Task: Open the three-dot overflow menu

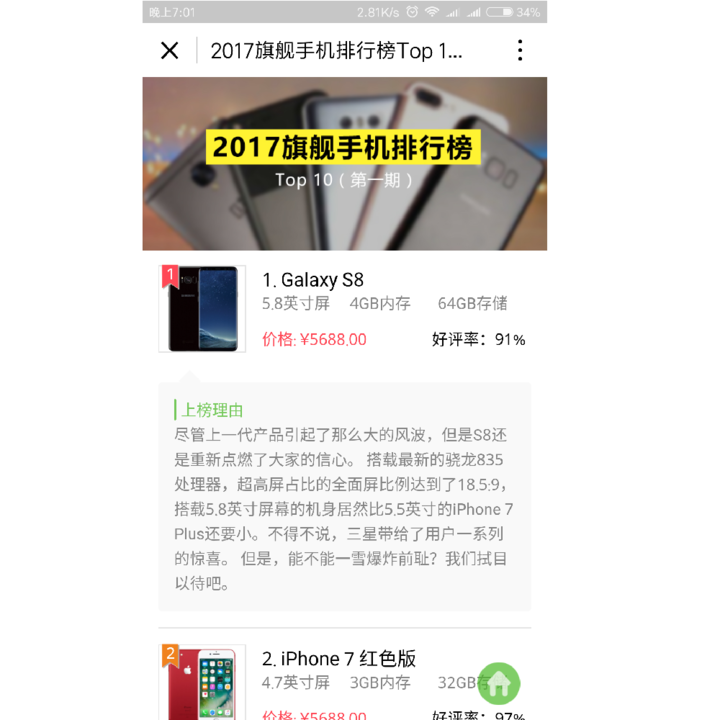Action: coord(519,51)
